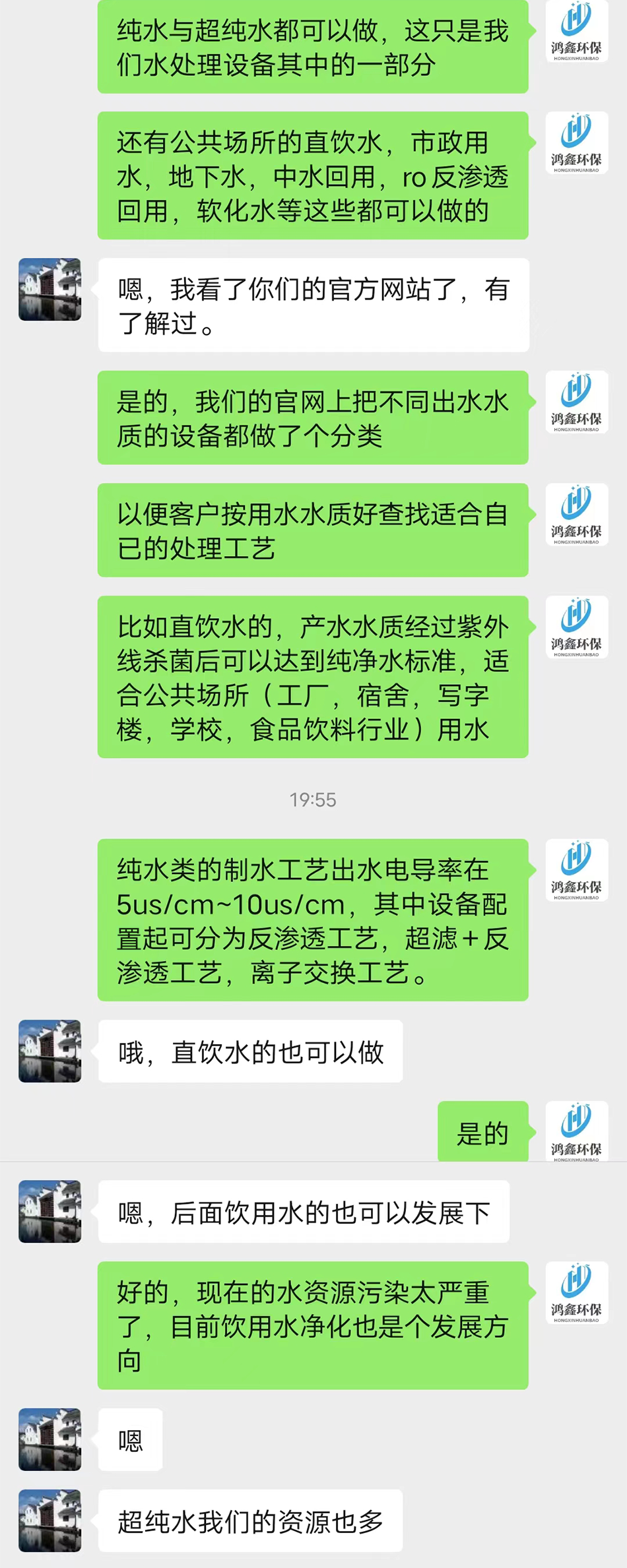Tap the 鸿鑫环保 avatar beside the '纯水类的制水工艺' message
The image size is (627, 1568).
tap(576, 869)
